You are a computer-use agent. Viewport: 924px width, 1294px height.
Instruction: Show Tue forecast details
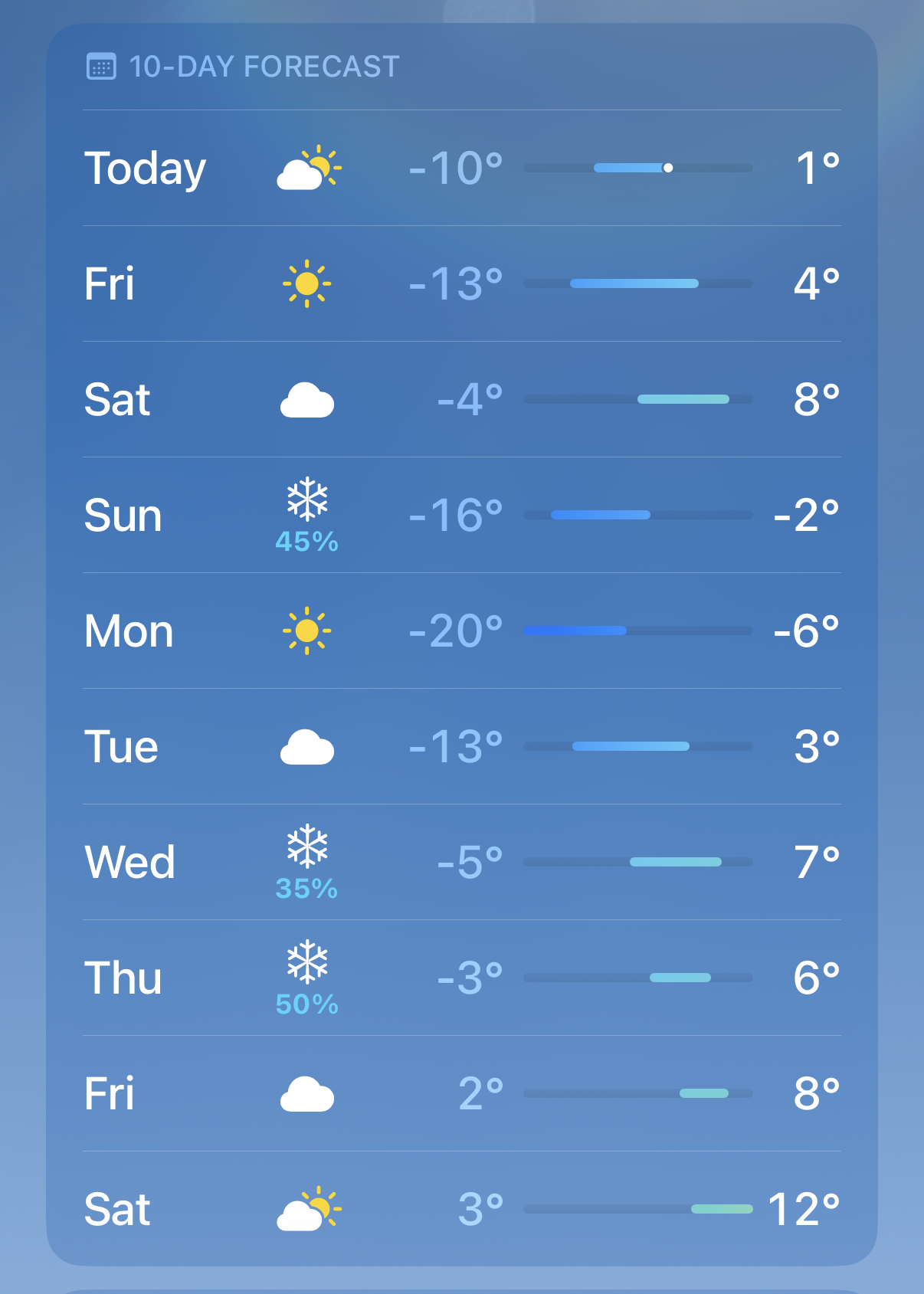click(461, 747)
